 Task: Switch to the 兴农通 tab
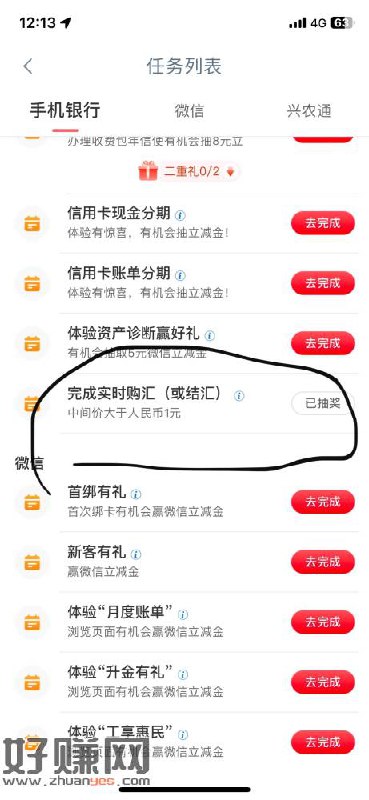(309, 111)
